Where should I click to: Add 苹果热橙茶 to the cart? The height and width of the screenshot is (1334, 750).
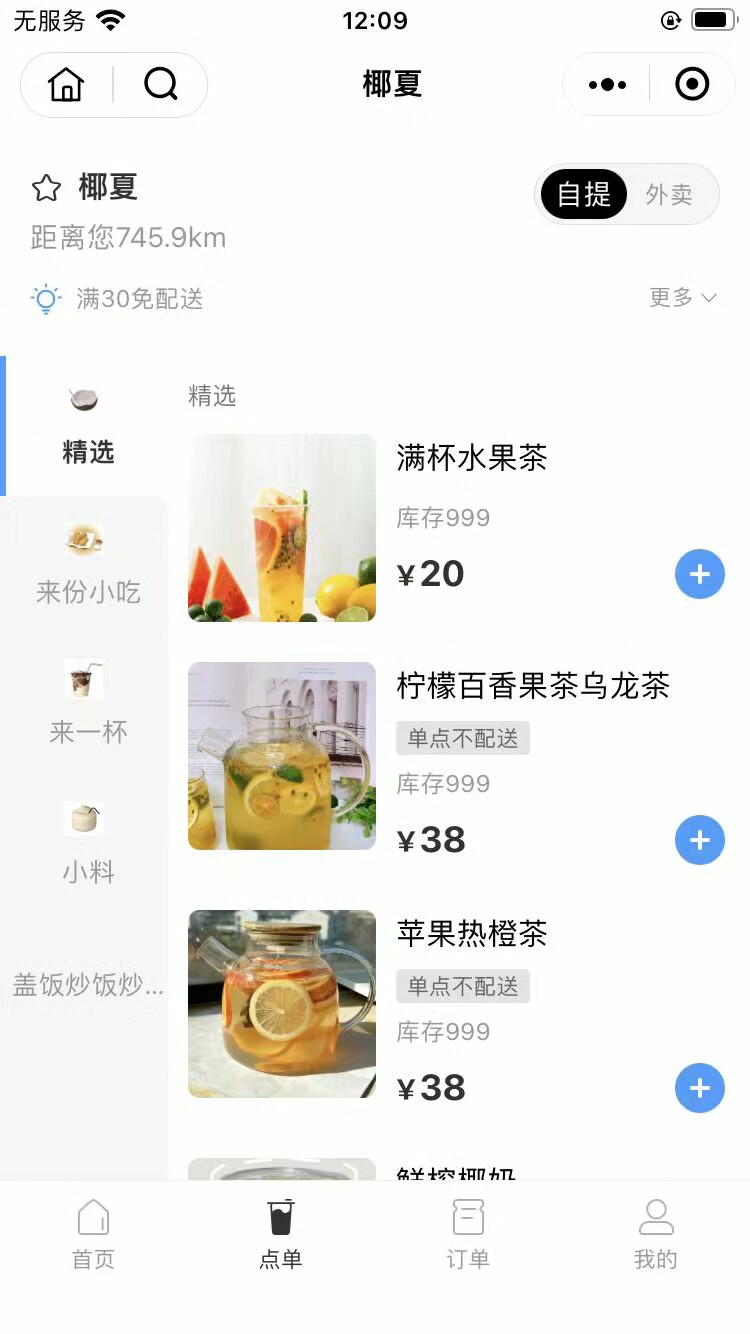click(x=700, y=1088)
